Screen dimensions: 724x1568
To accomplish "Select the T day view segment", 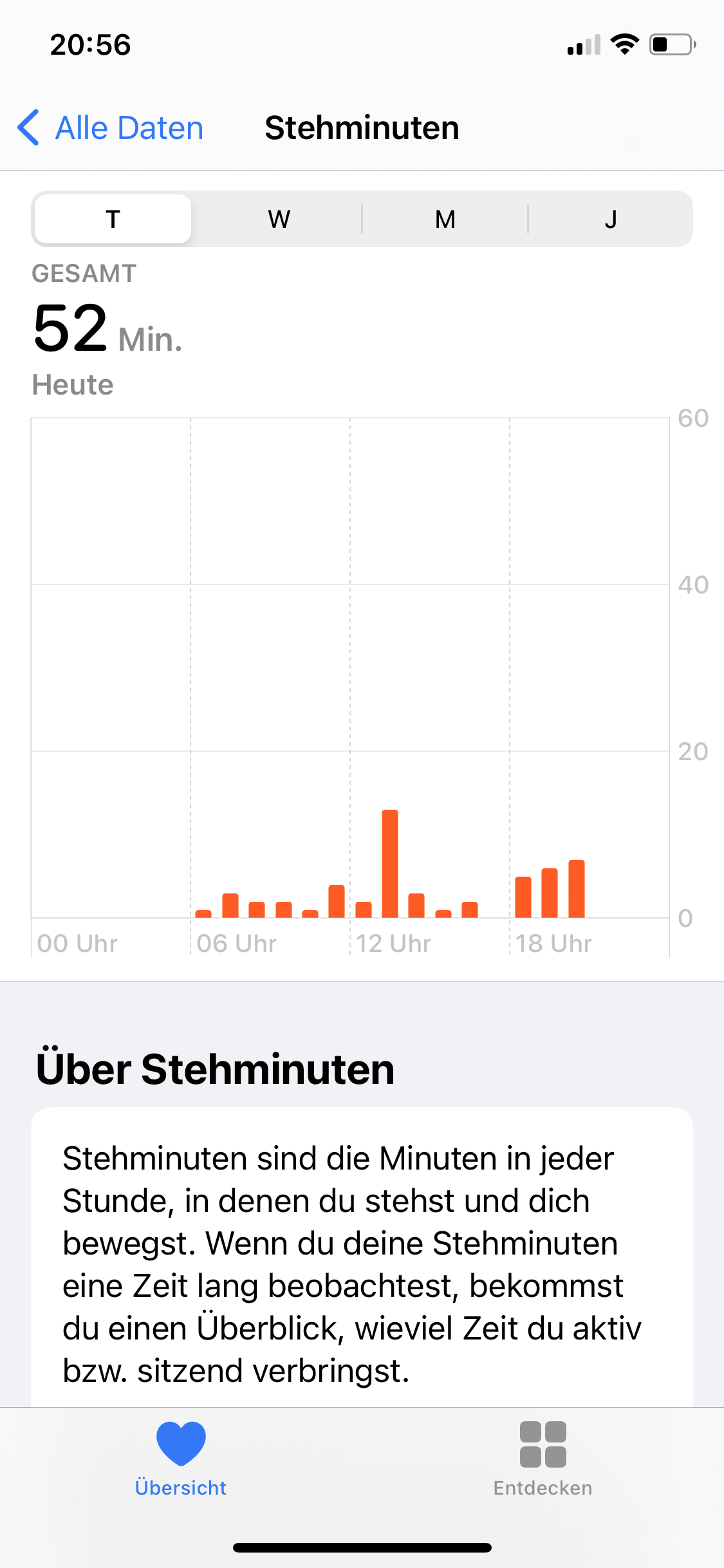I will click(113, 219).
